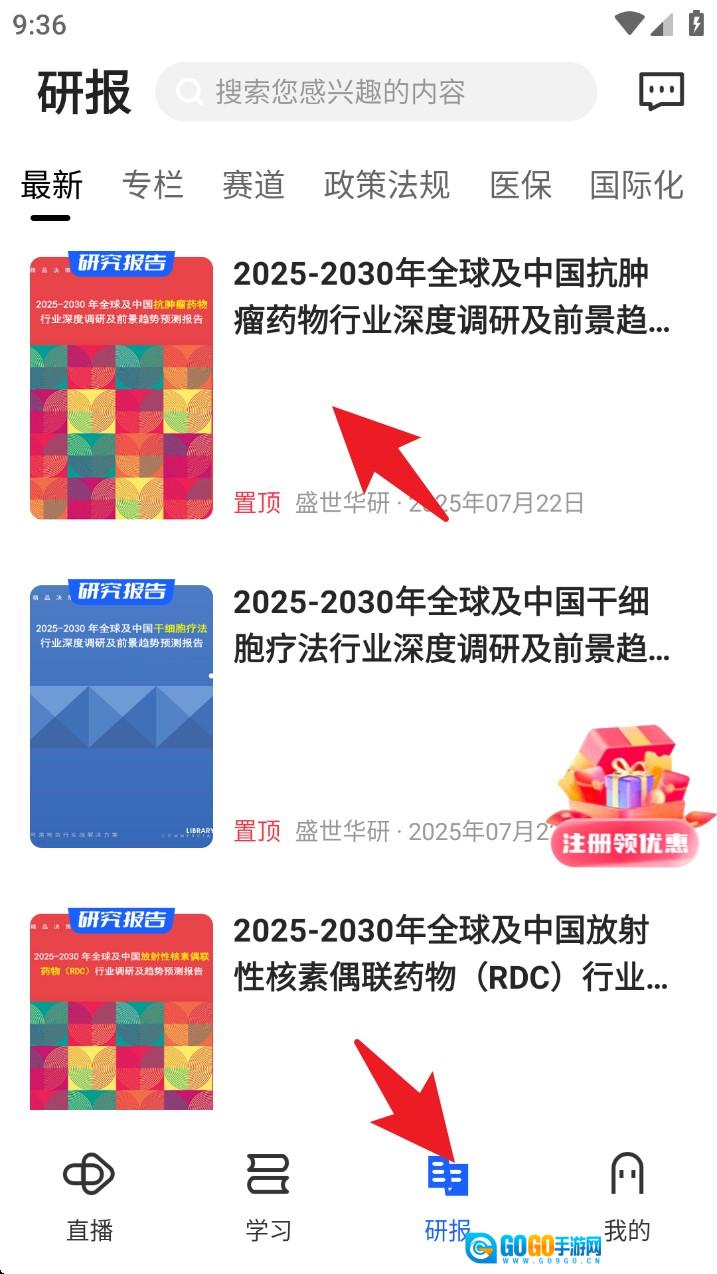Open the 国际化 tab
The height and width of the screenshot is (1274, 717).
(636, 184)
